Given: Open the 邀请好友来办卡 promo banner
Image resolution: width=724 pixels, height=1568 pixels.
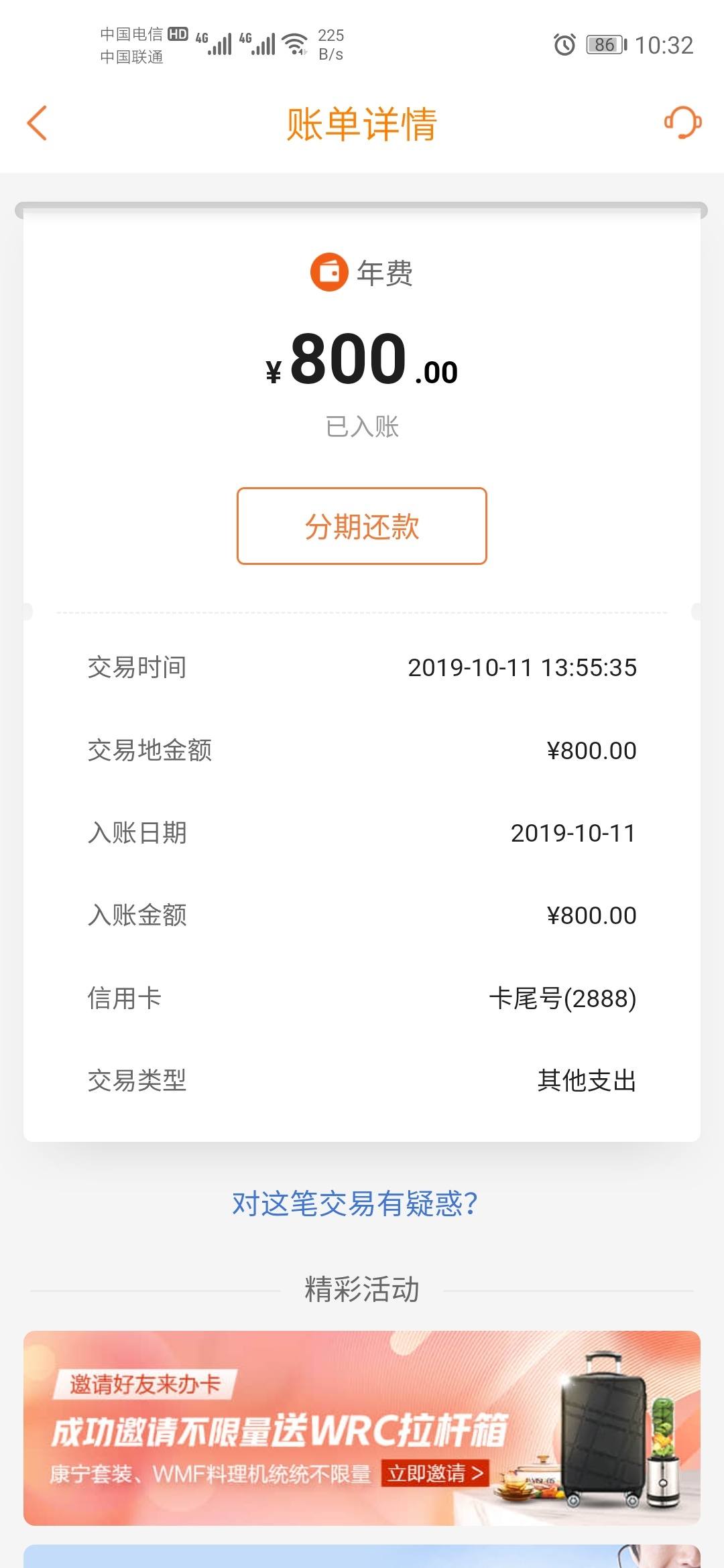Looking at the screenshot, I should 362,1428.
